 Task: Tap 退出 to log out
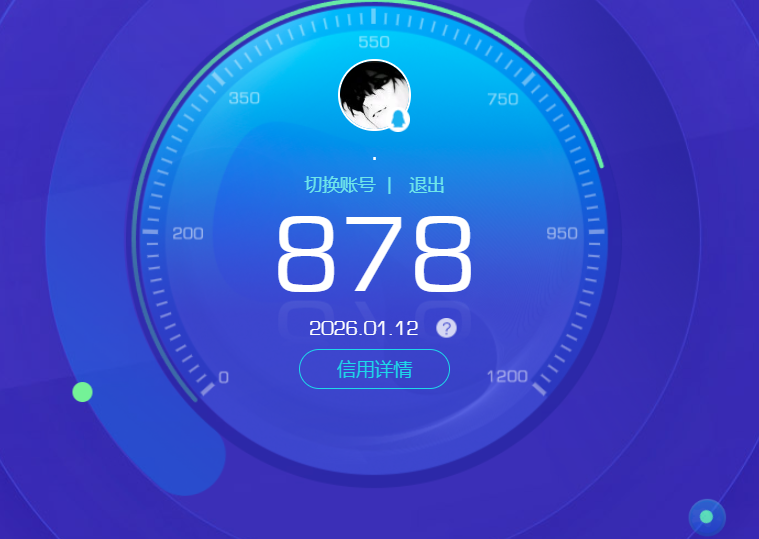(426, 185)
